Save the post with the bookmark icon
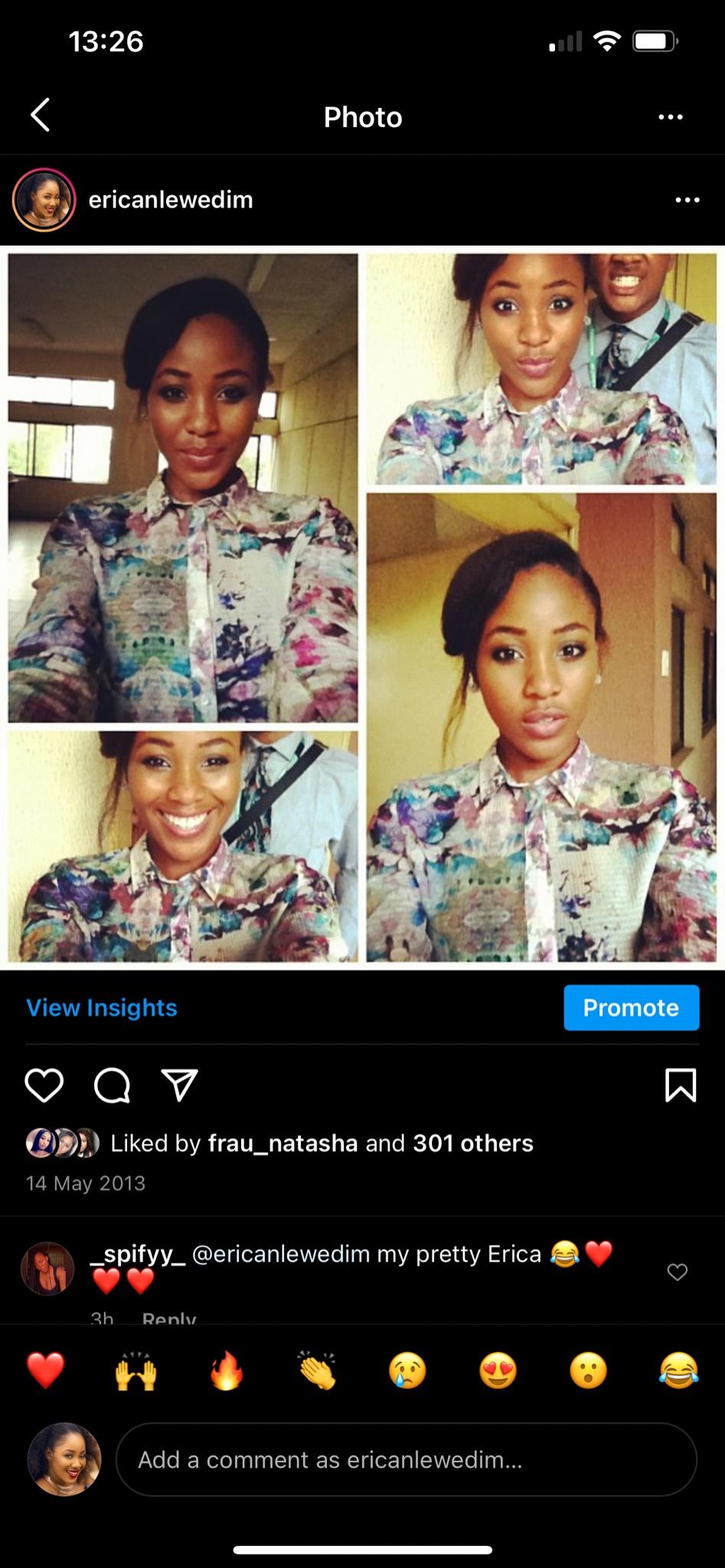 [680, 1085]
